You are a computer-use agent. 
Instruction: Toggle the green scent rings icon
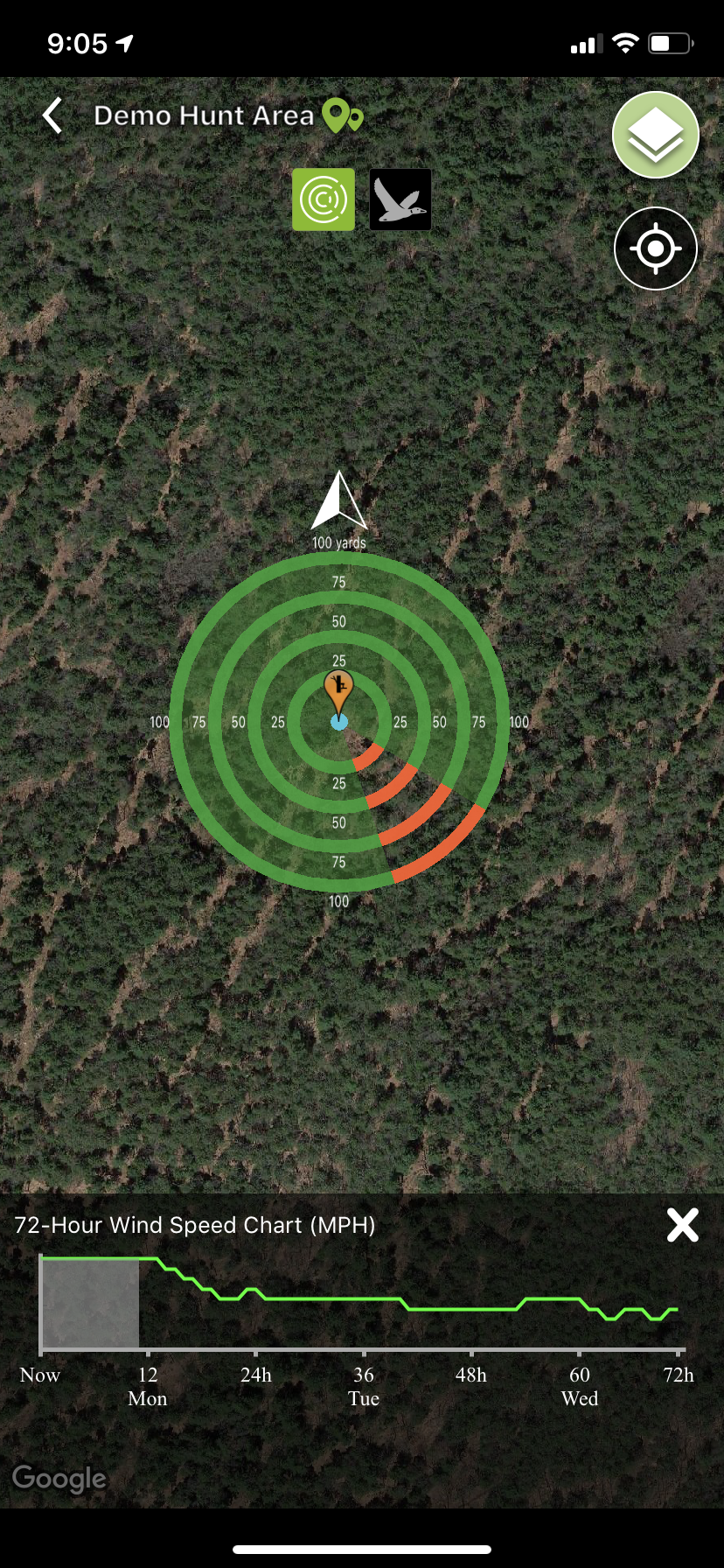324,199
